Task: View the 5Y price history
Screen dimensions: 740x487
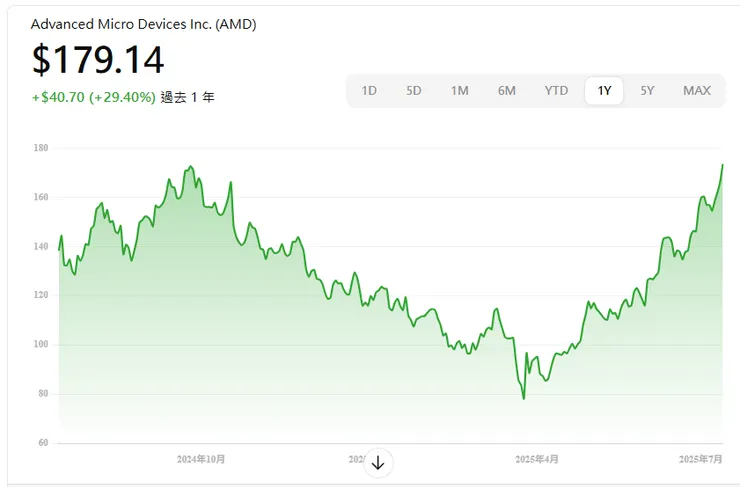Action: tap(647, 91)
